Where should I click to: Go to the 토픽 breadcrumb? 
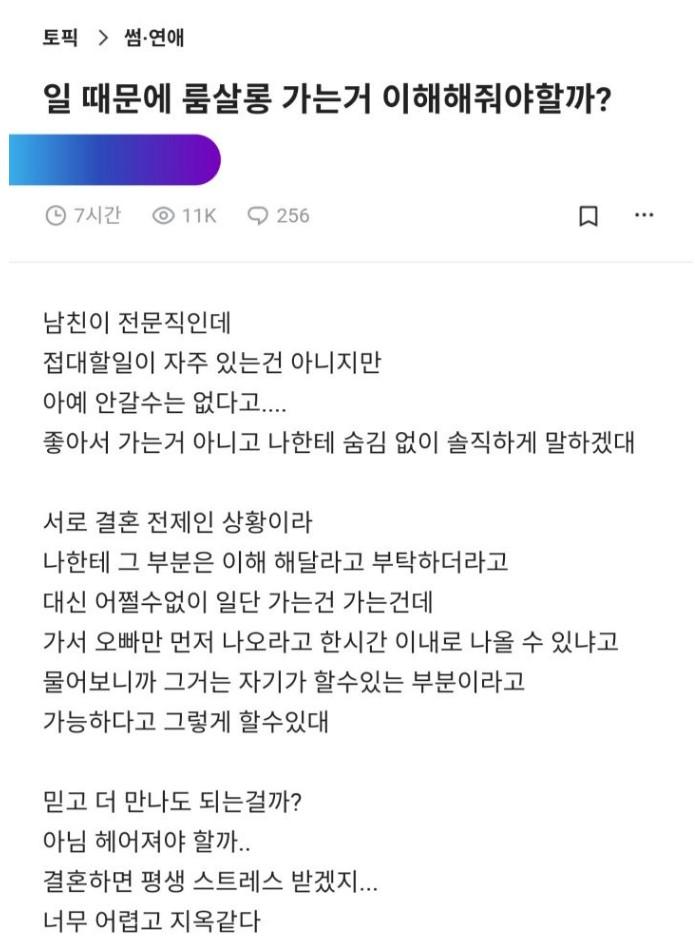coord(60,39)
